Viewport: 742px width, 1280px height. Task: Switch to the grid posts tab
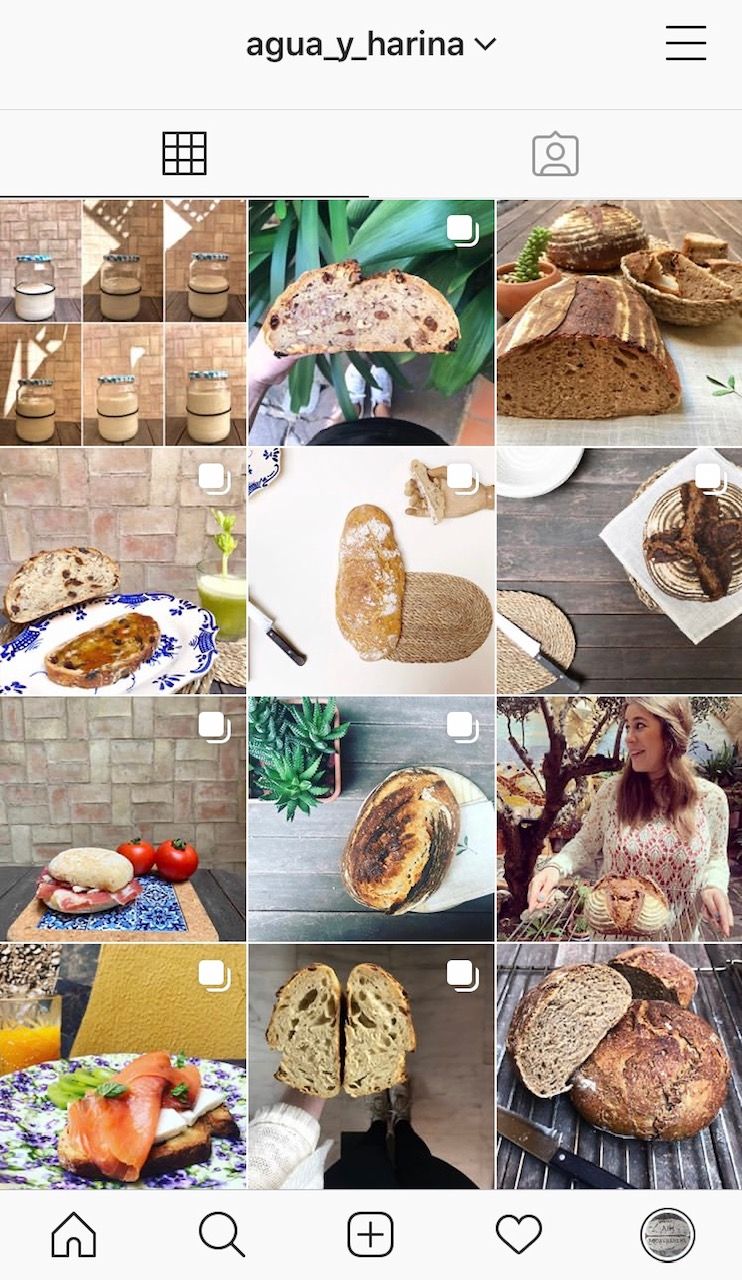(x=185, y=154)
